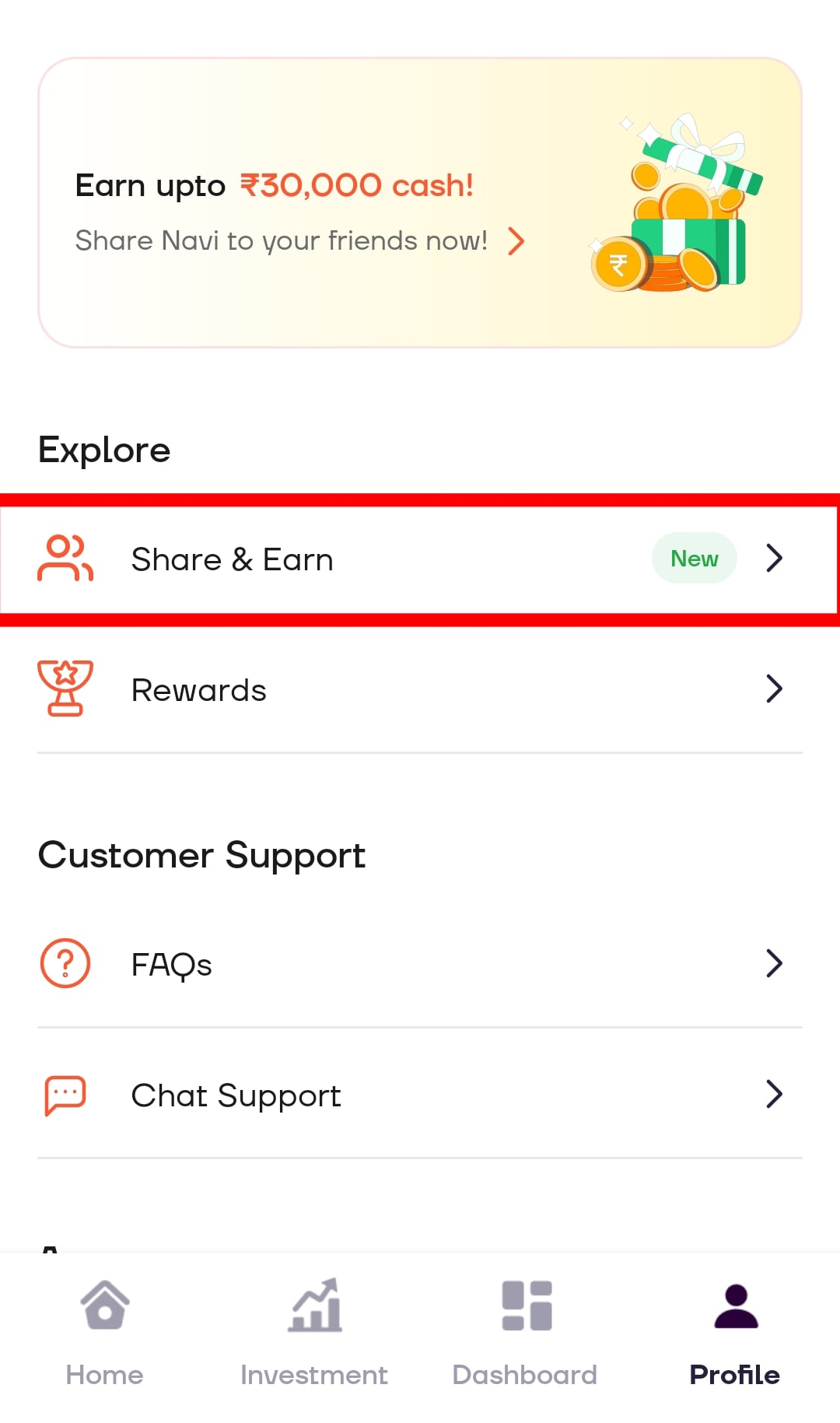Open the Rewards row
The height and width of the screenshot is (1423, 840).
[420, 689]
